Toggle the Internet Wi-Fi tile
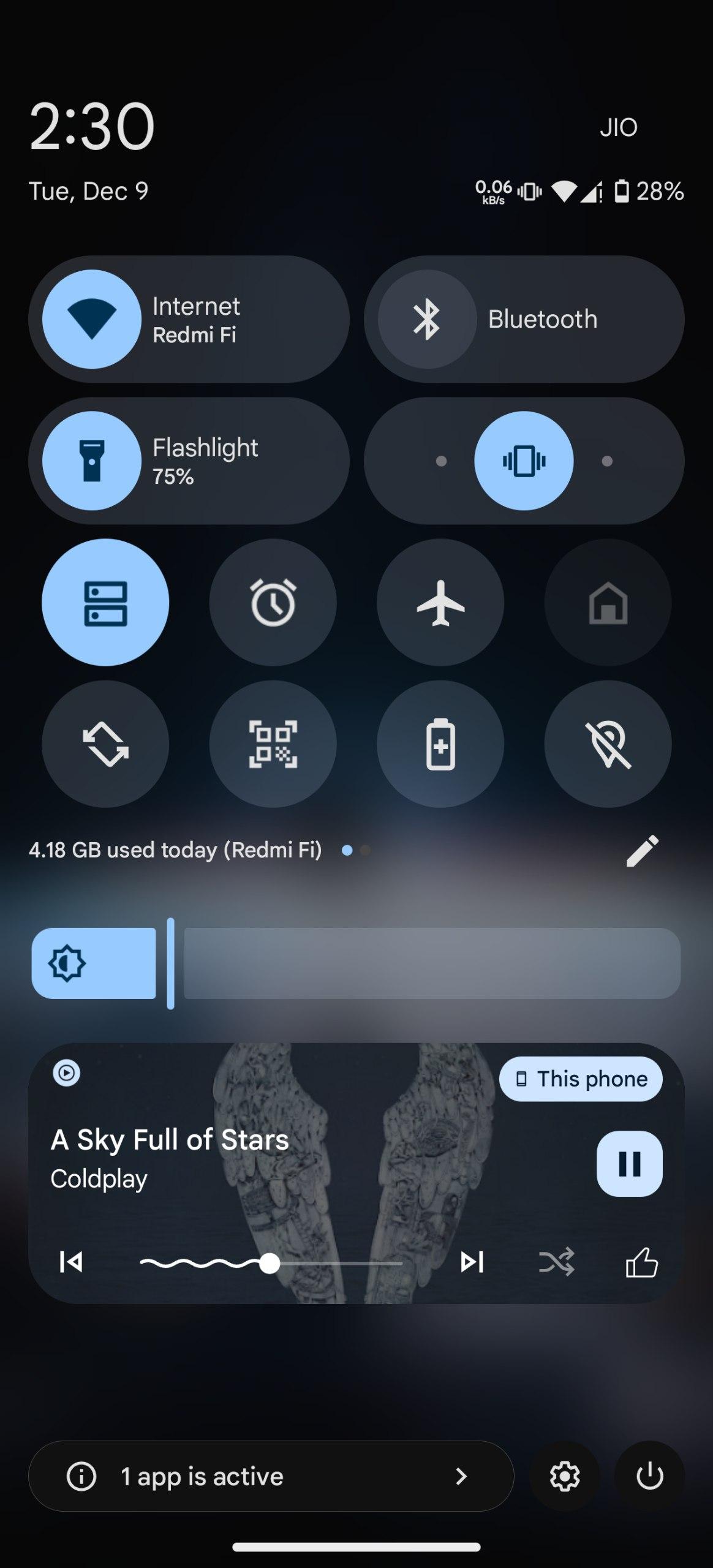The height and width of the screenshot is (1568, 713). click(92, 319)
